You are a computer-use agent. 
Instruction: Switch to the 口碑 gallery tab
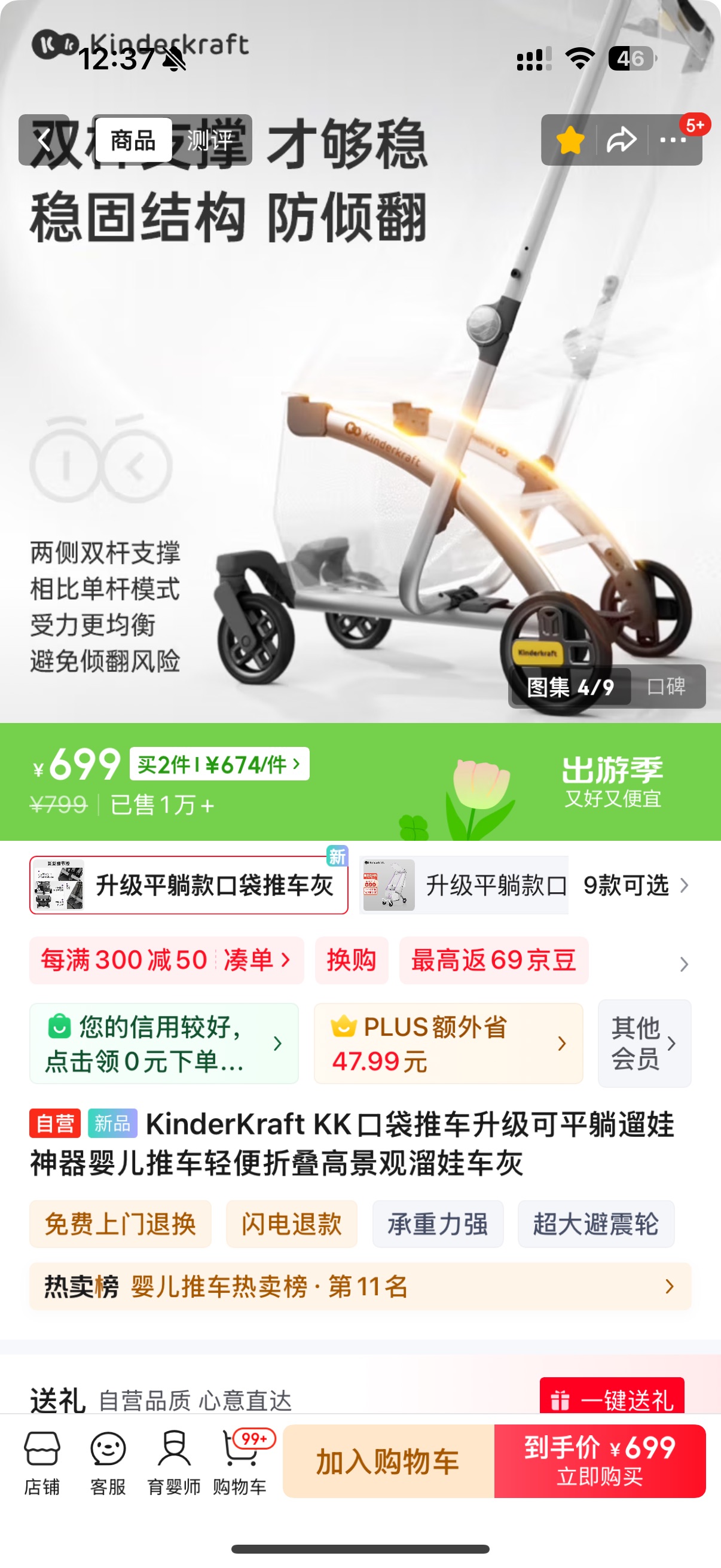(666, 687)
